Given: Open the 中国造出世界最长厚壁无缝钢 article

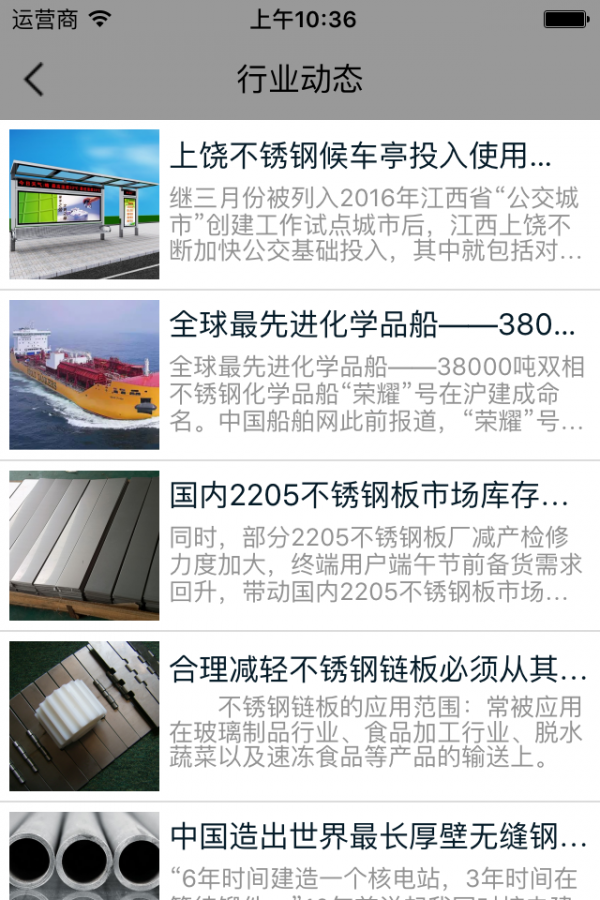Looking at the screenshot, I should [377, 836].
